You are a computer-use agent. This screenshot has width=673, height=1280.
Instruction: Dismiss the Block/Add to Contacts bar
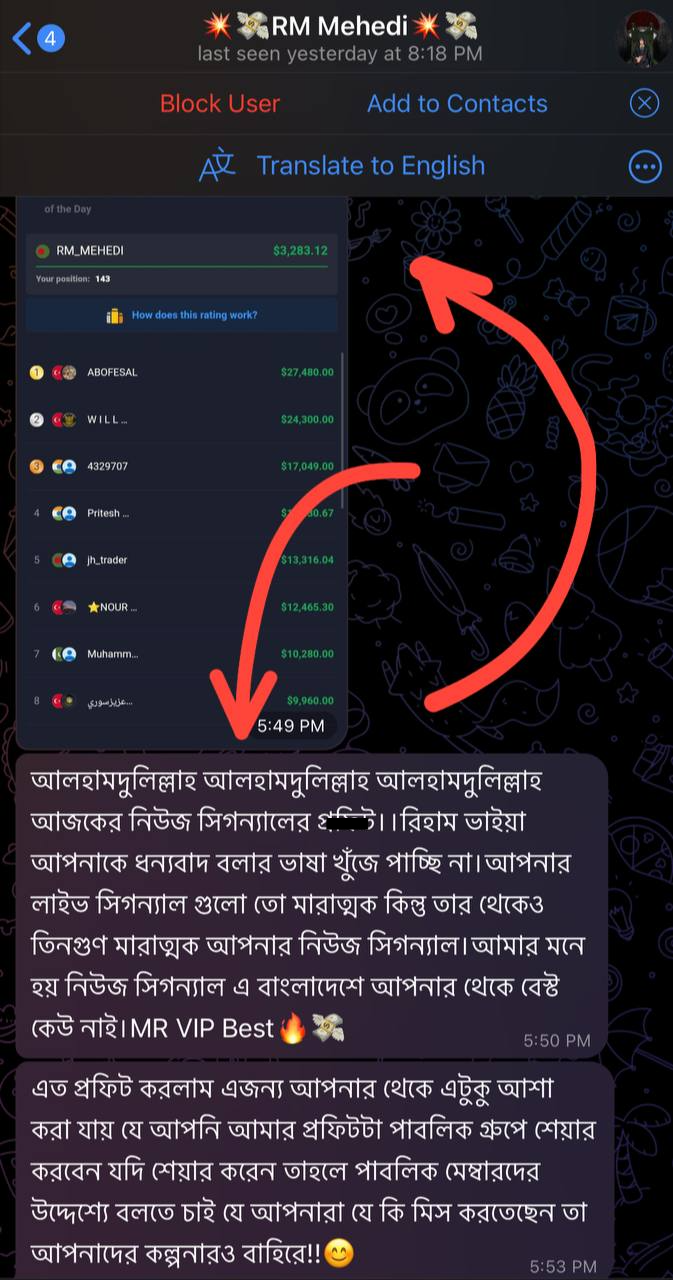click(645, 103)
